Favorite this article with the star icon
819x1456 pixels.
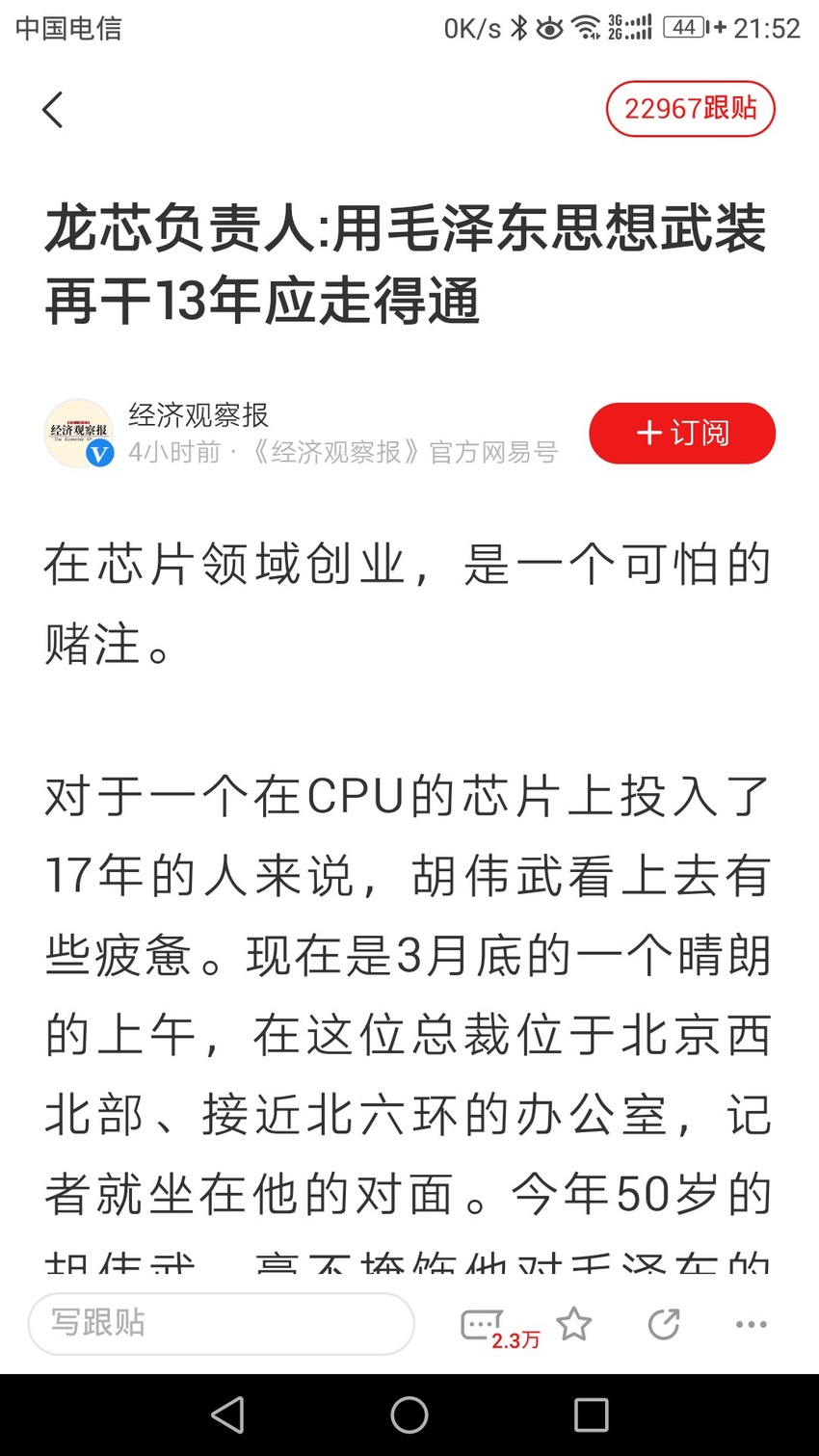(x=574, y=1324)
